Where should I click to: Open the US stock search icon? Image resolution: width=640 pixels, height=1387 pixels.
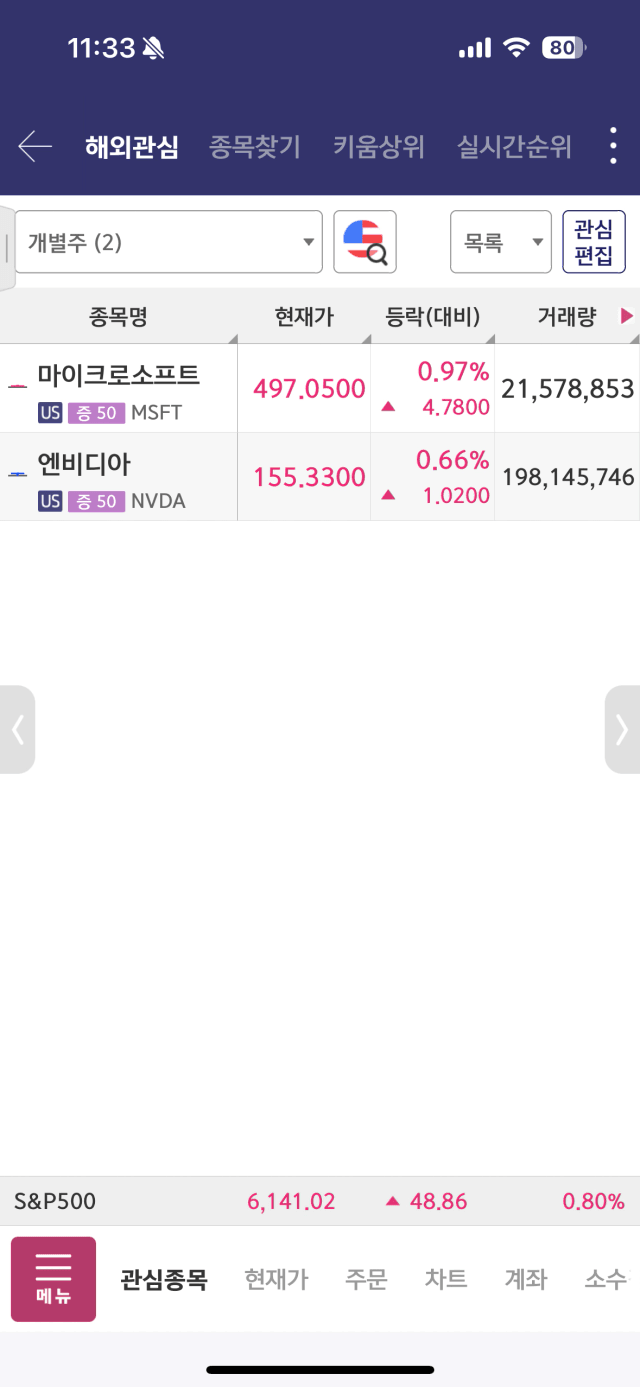365,242
